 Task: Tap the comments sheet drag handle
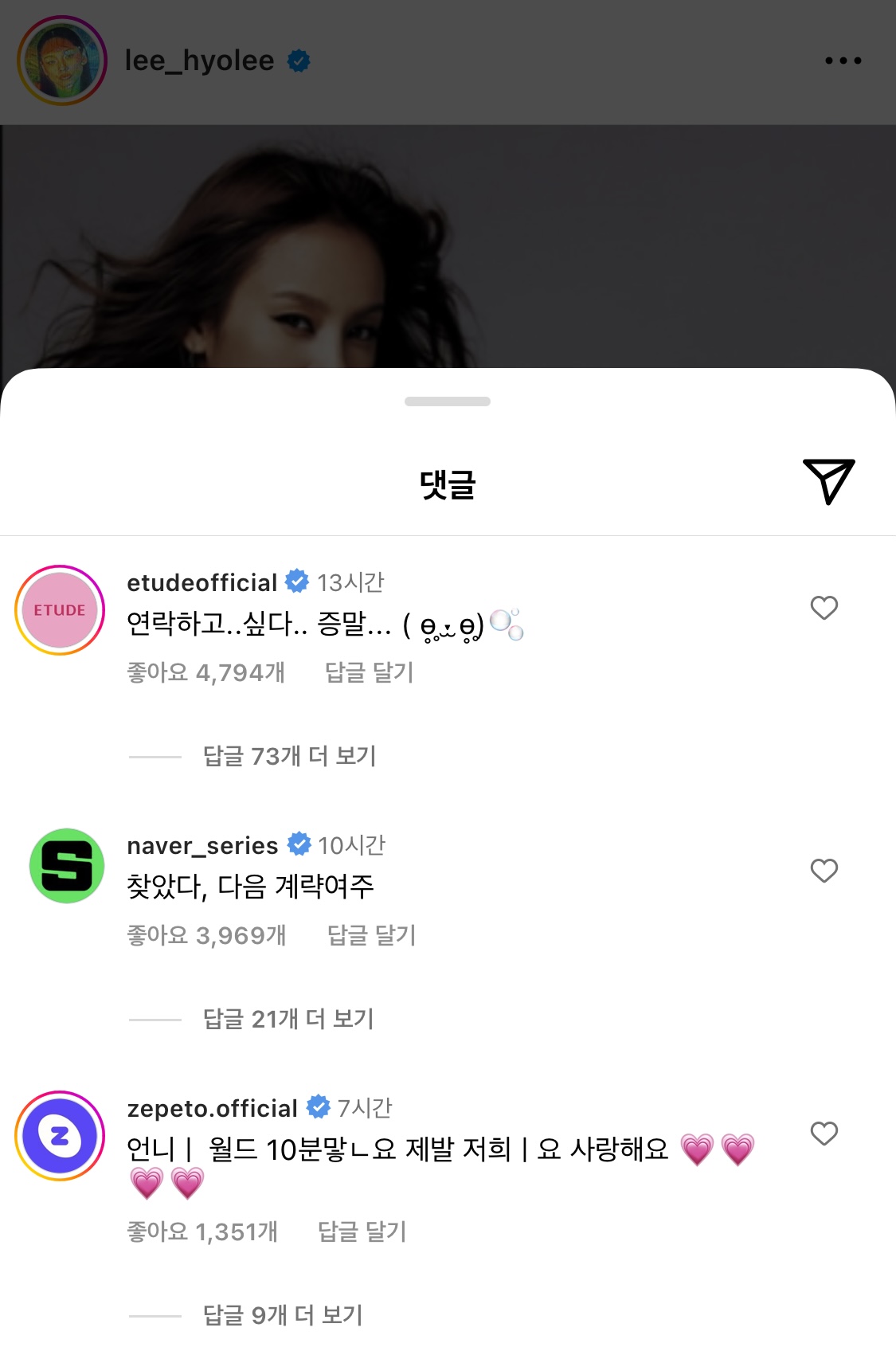(448, 401)
